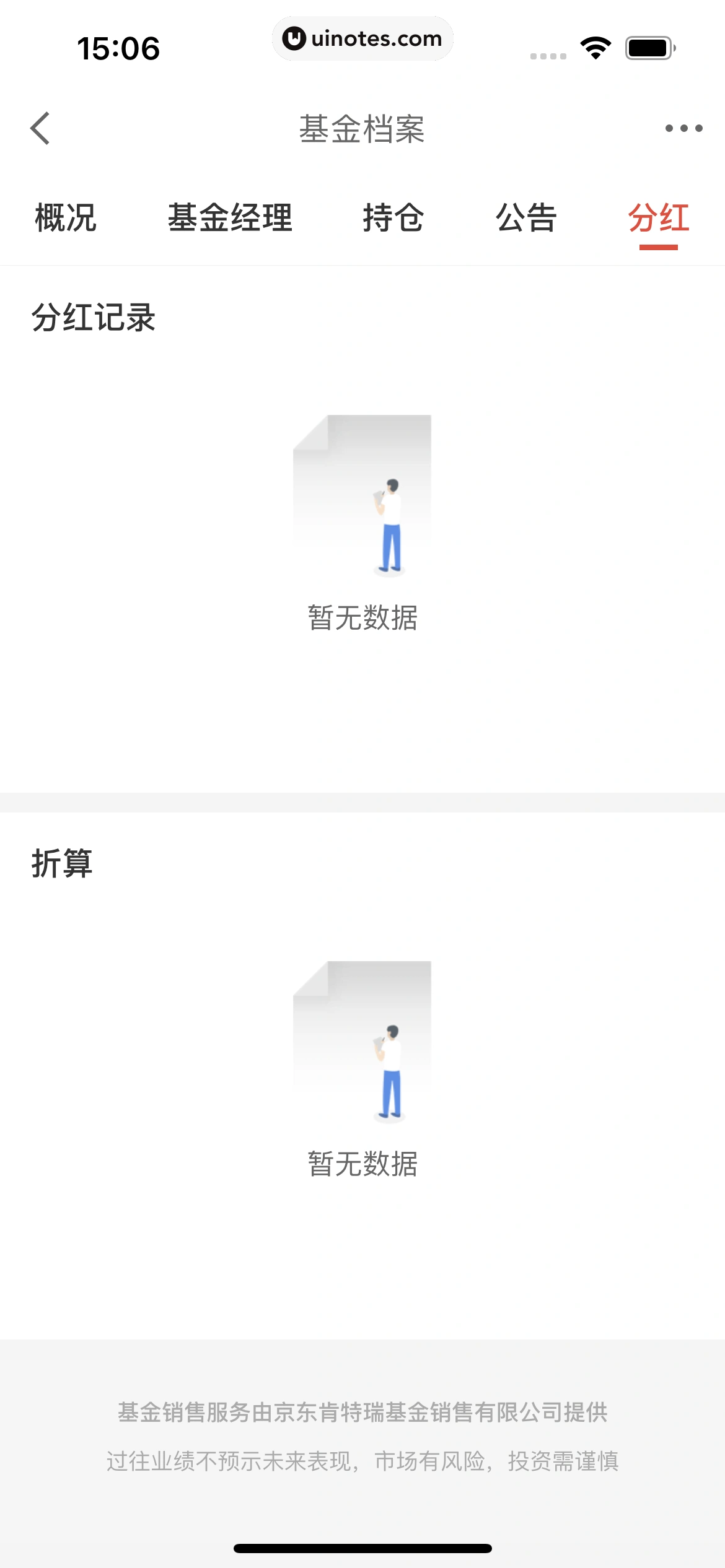
Task: Open the three-dot overflow menu
Action: [683, 129]
